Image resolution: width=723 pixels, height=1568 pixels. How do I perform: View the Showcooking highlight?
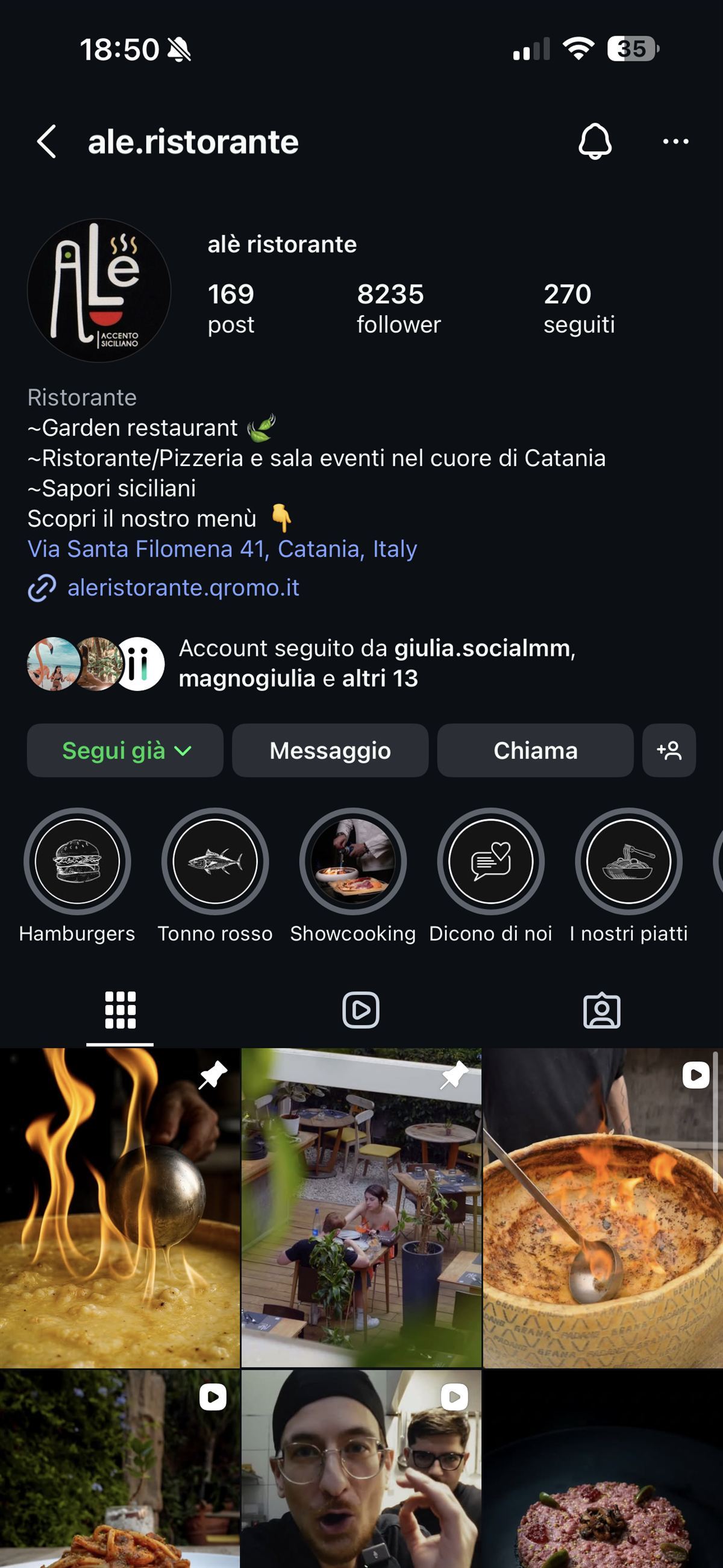353,861
